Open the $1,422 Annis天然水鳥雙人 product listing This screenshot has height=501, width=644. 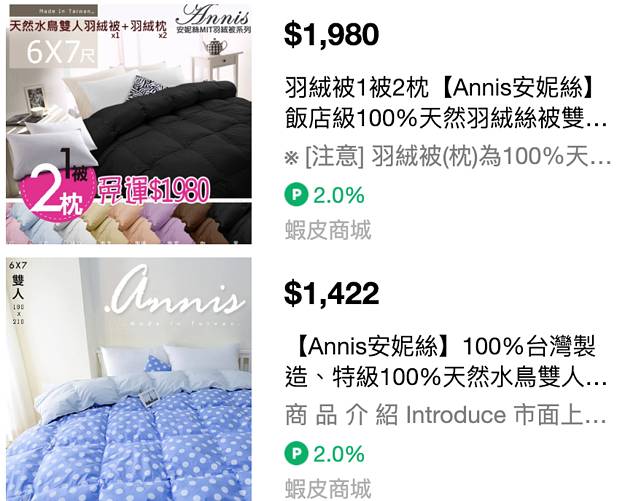[446, 364]
